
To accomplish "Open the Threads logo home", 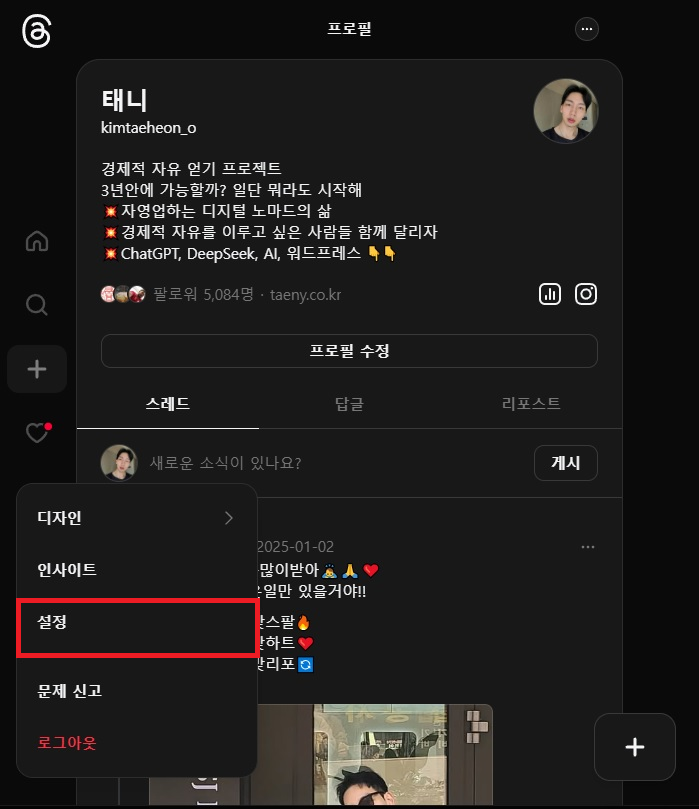I will click(36, 30).
